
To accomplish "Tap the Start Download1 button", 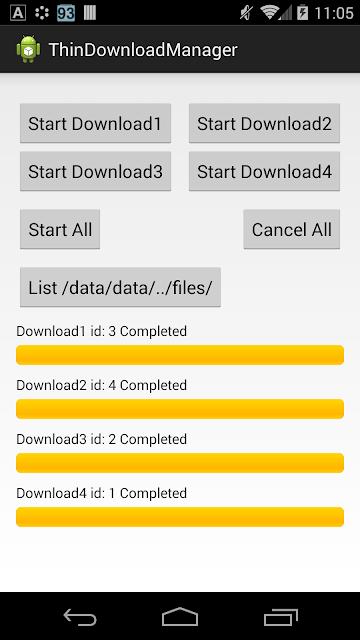I will (96, 123).
